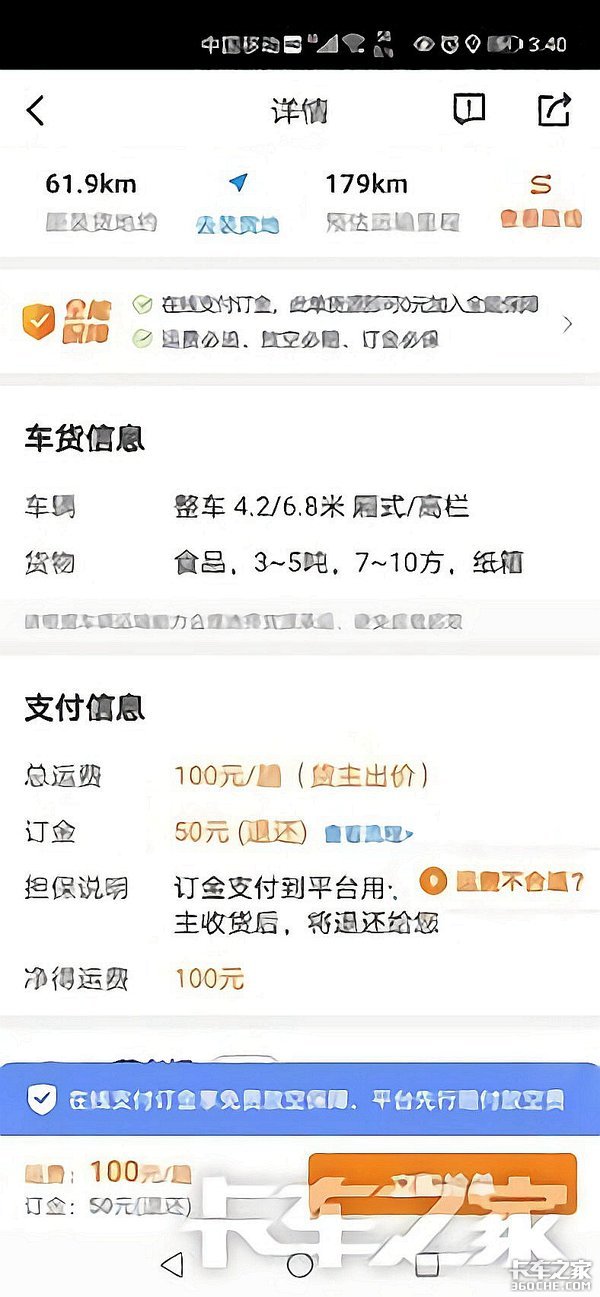Viewport: 600px width, 1297px height.
Task: Tap the orange grab-order button
Action: point(442,1184)
